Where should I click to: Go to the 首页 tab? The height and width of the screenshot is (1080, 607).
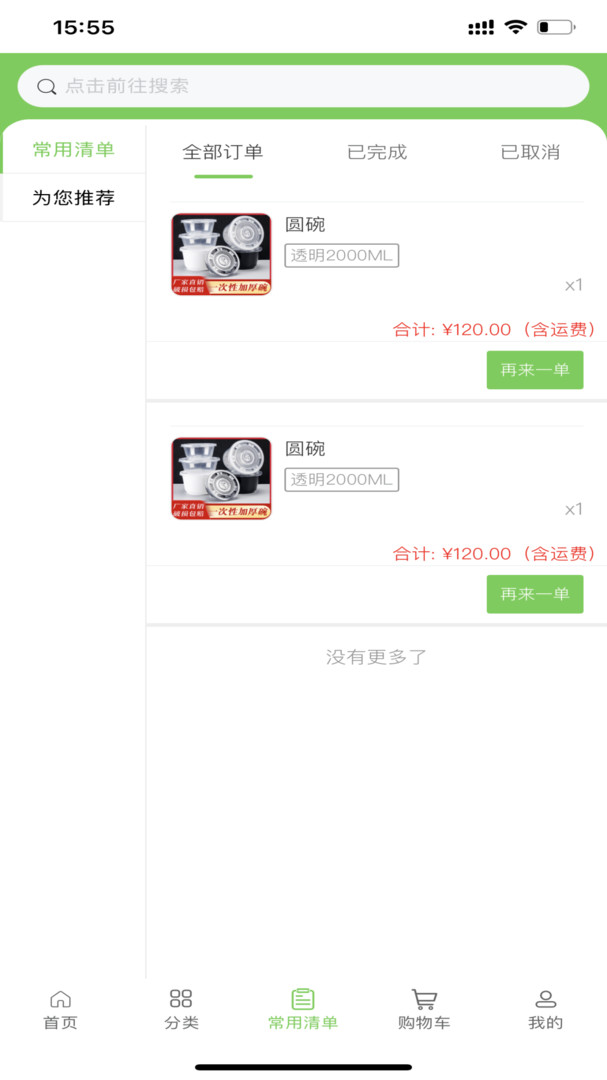tap(60, 1009)
